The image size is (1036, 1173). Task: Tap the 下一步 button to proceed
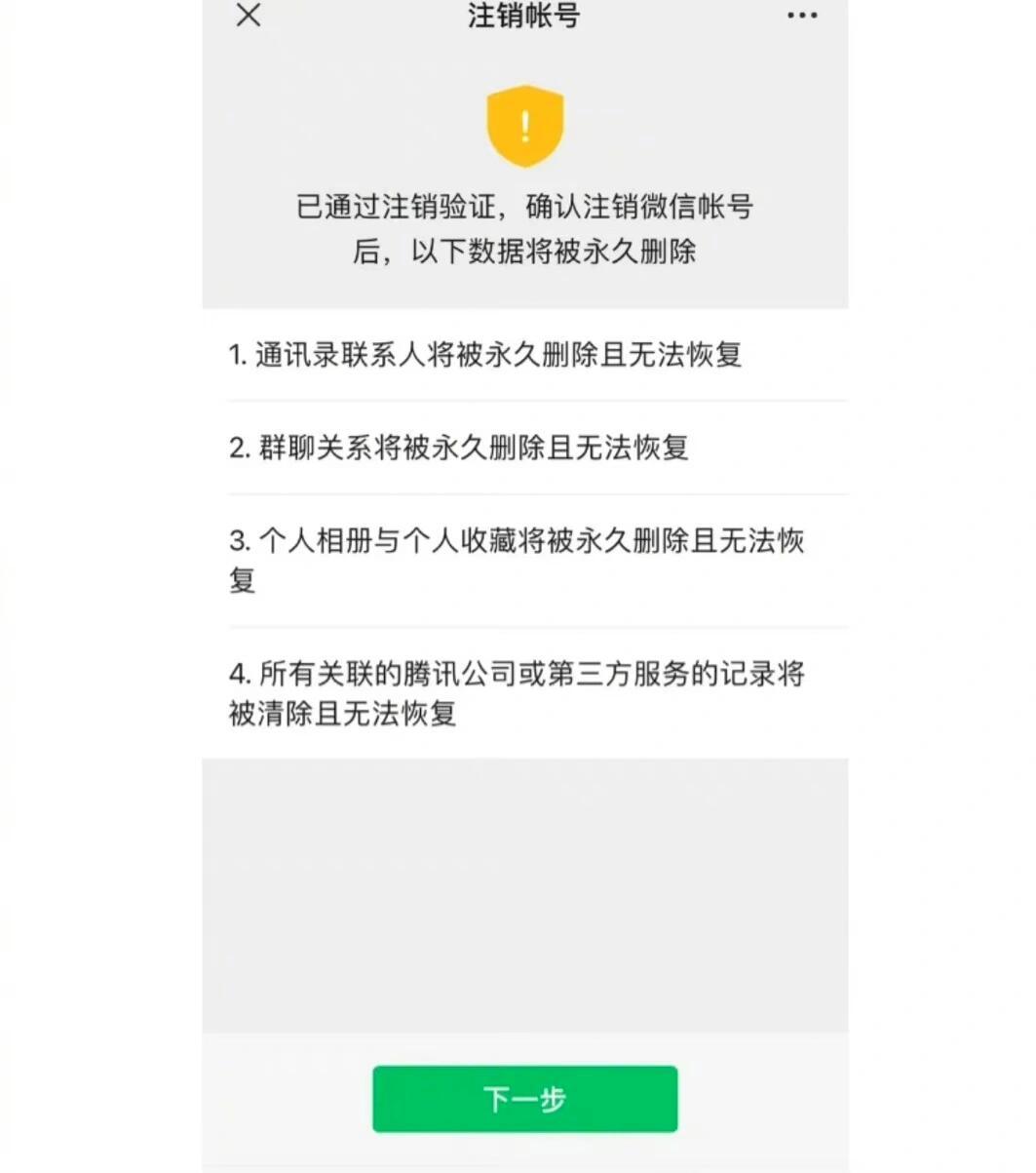click(x=524, y=1099)
